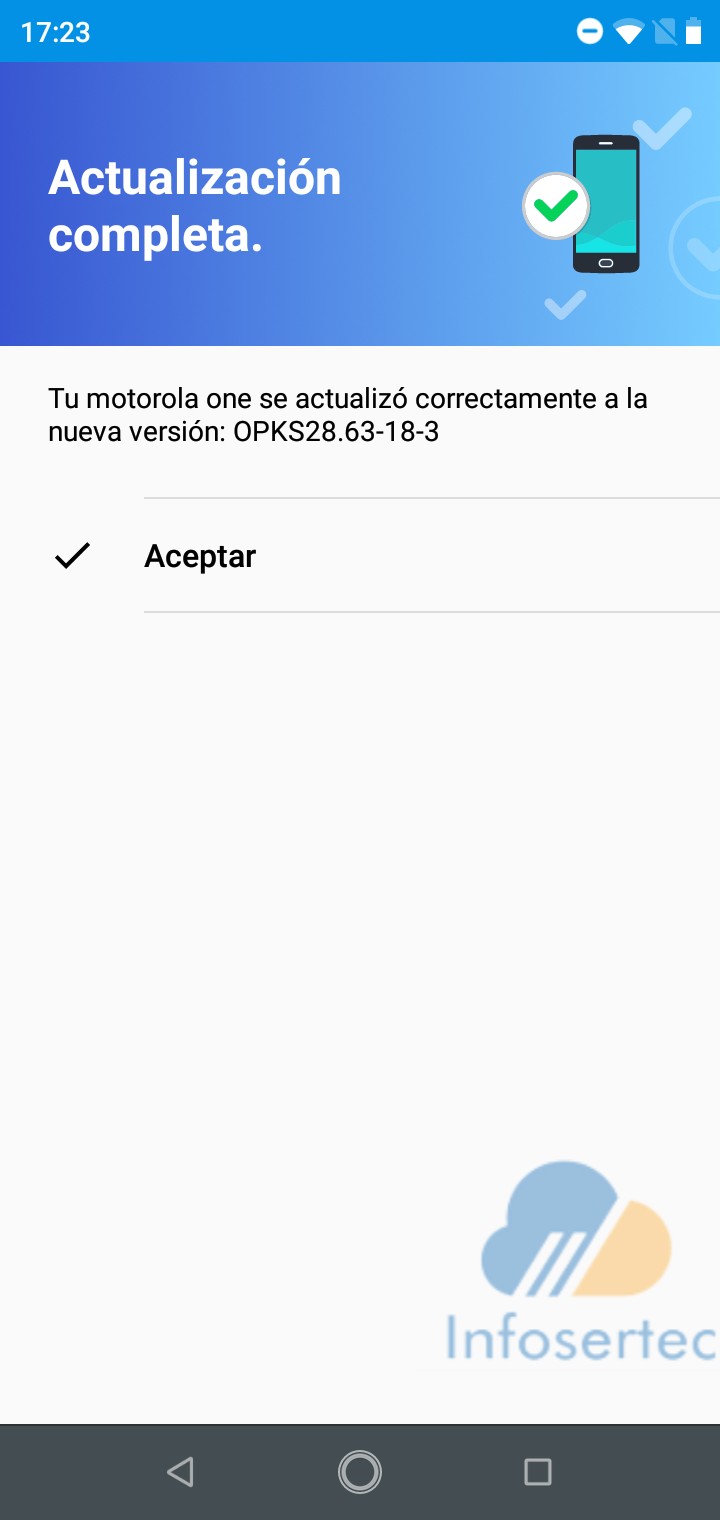Go back with the navigation bar

coord(180,1471)
